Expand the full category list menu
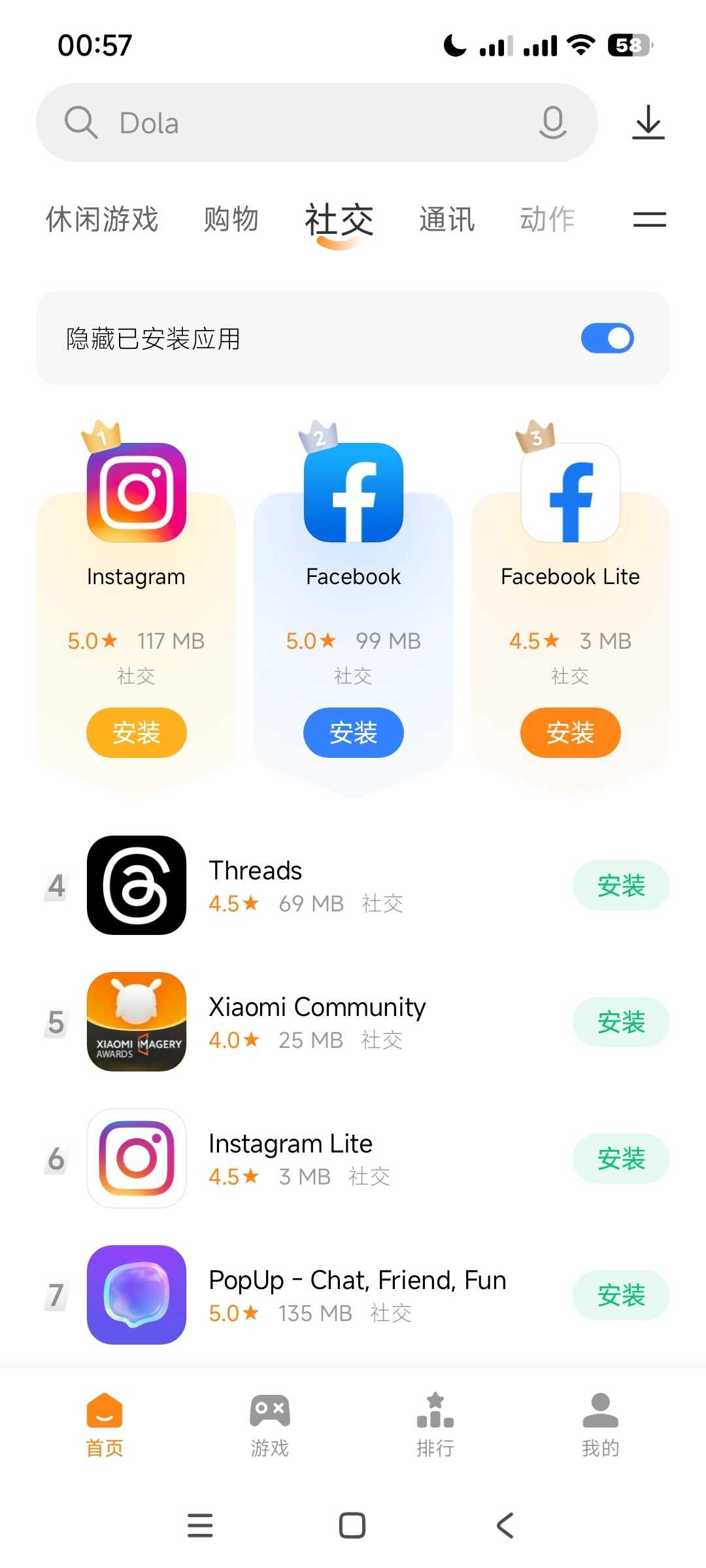Image resolution: width=706 pixels, height=1568 pixels. [x=649, y=220]
